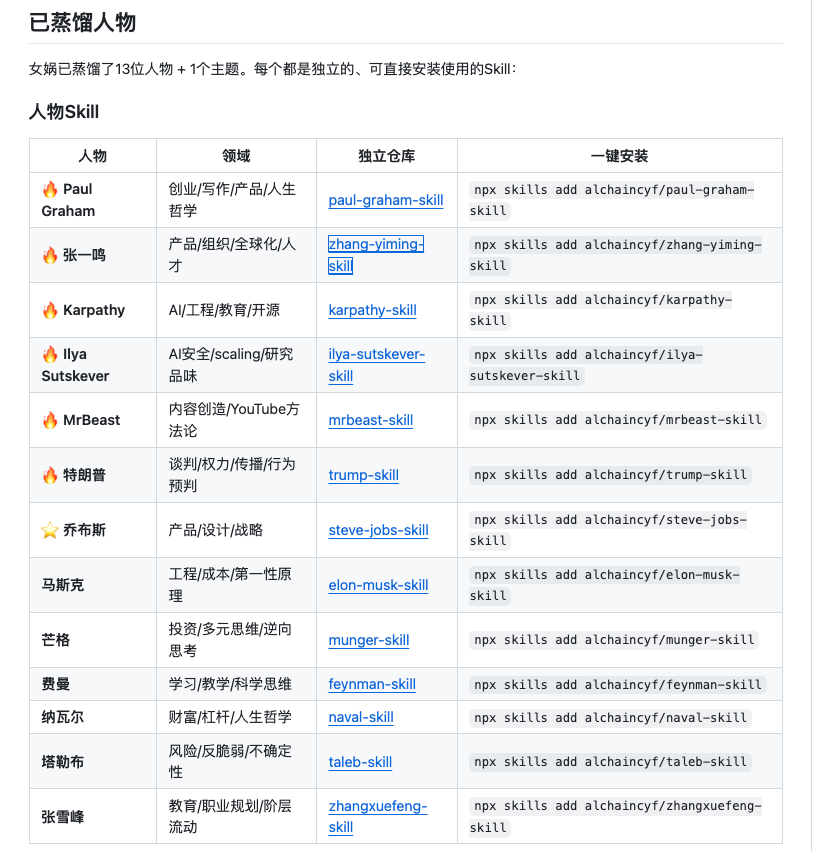The image size is (816, 851).
Task: Visit the naval-skill repository
Action: [360, 717]
